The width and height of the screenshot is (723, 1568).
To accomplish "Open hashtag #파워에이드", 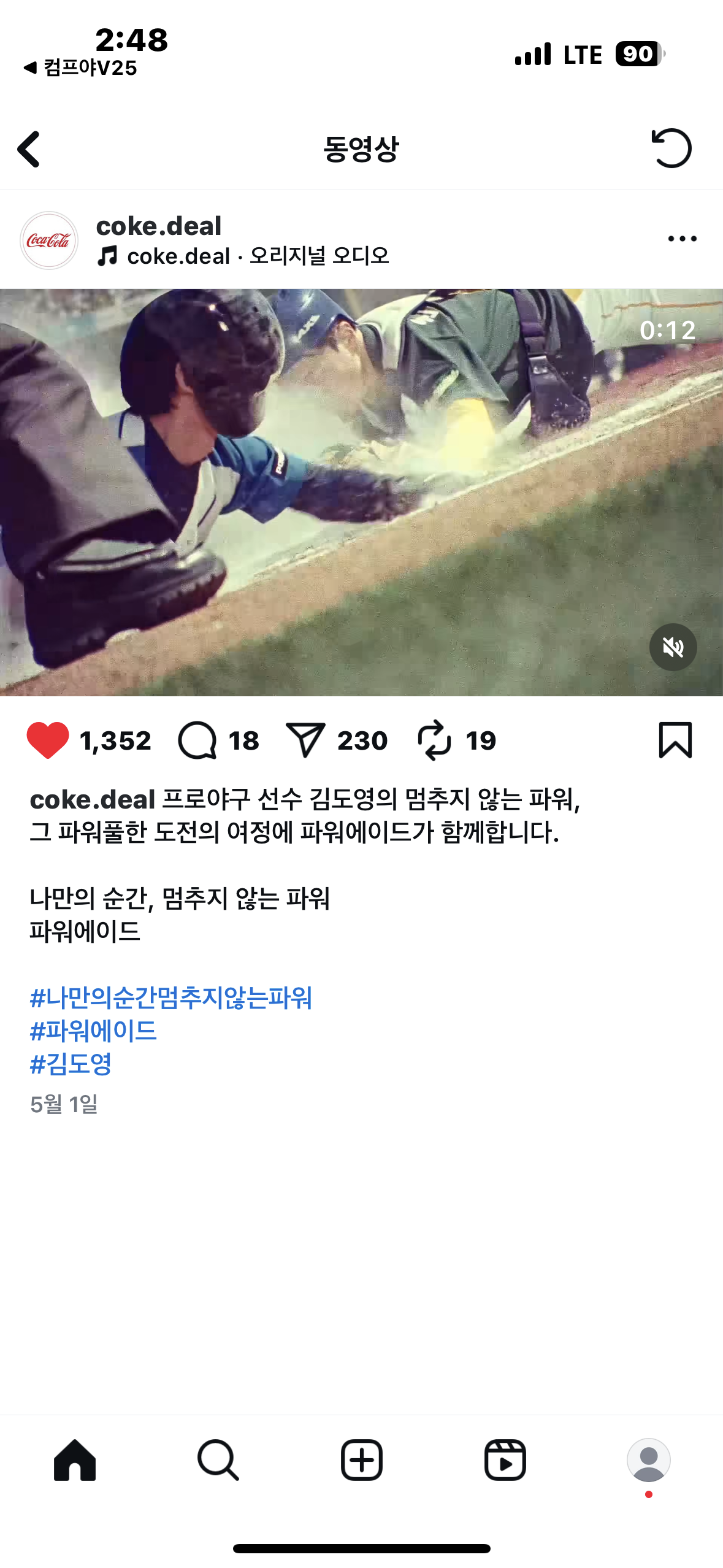I will pos(93,1031).
